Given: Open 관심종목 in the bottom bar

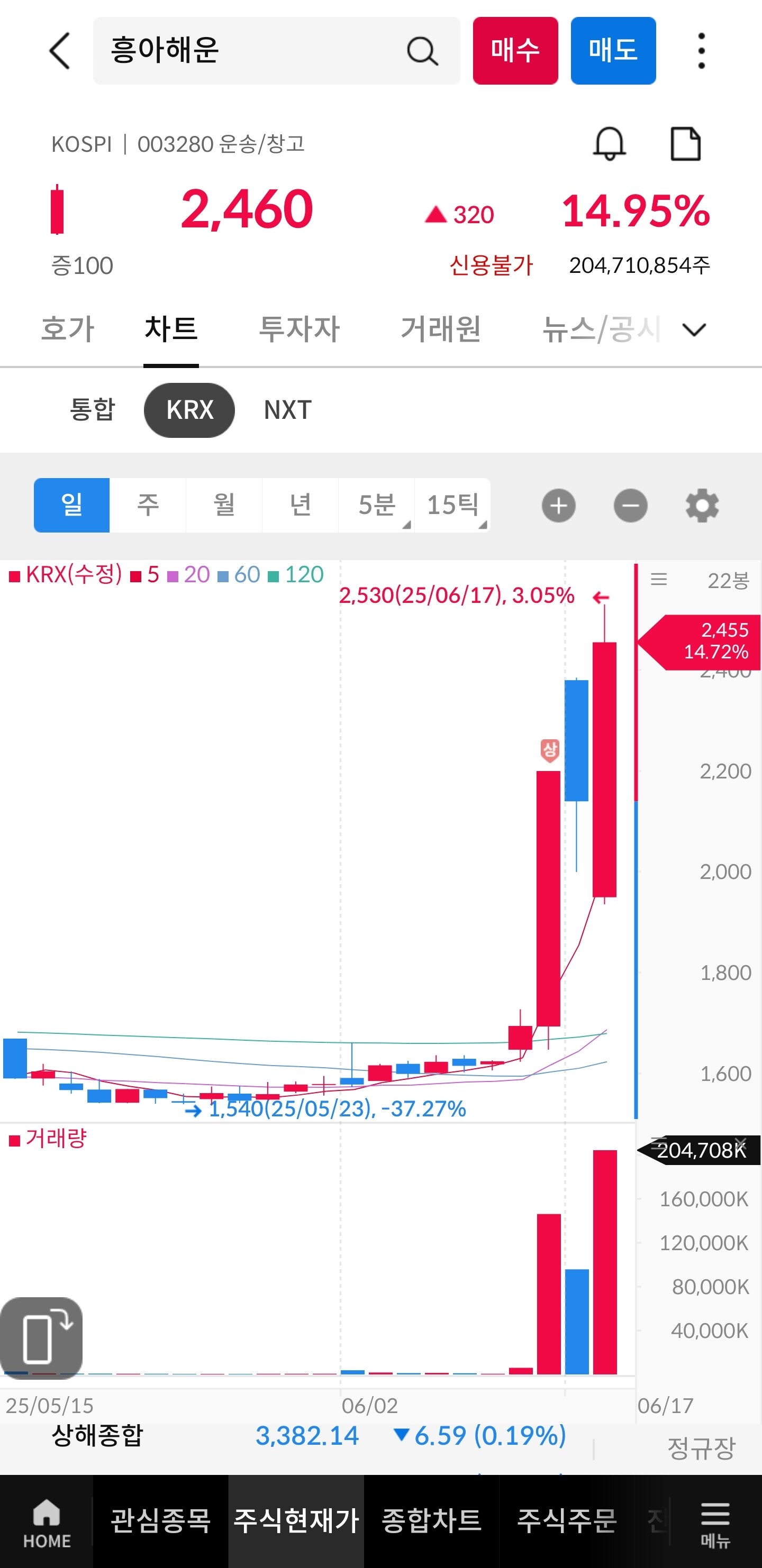Looking at the screenshot, I should point(161,1520).
